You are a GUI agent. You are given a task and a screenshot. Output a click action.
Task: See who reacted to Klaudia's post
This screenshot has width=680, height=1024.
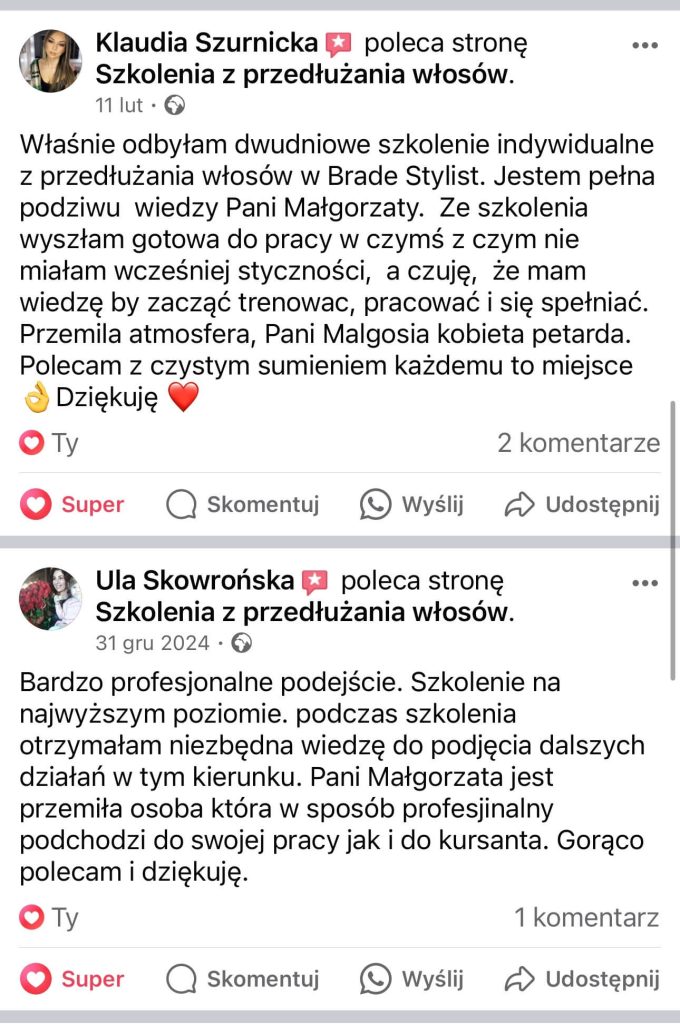tap(50, 443)
